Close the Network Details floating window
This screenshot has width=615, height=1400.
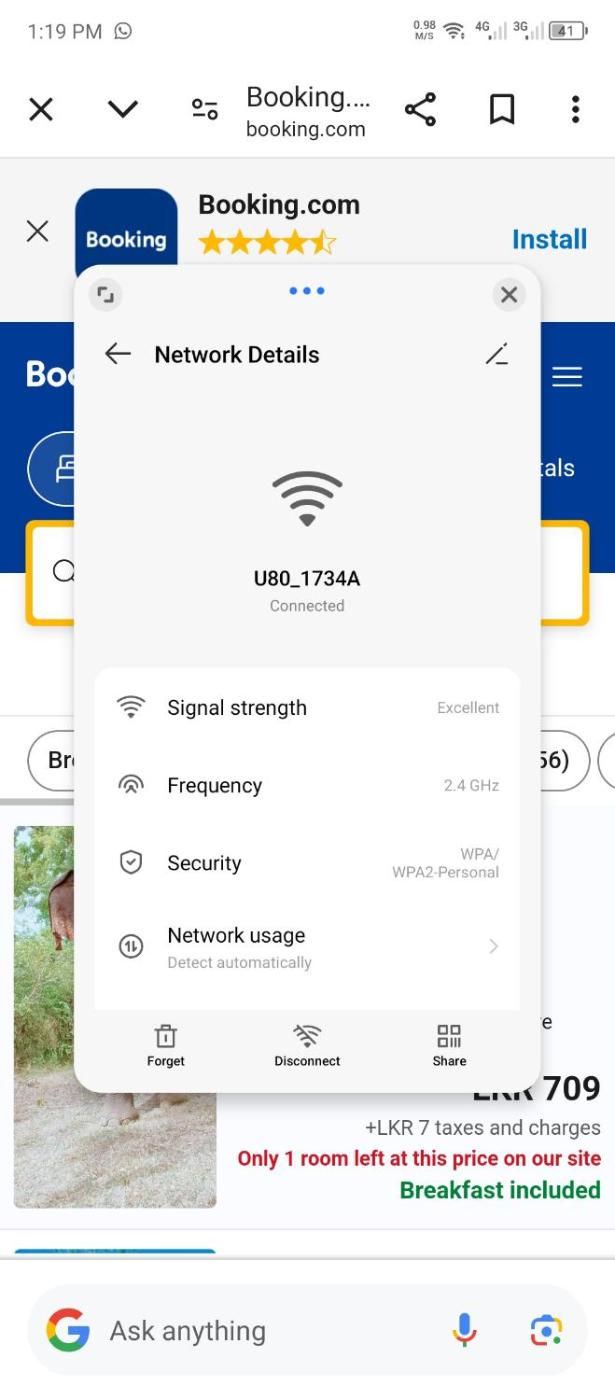[x=509, y=294]
